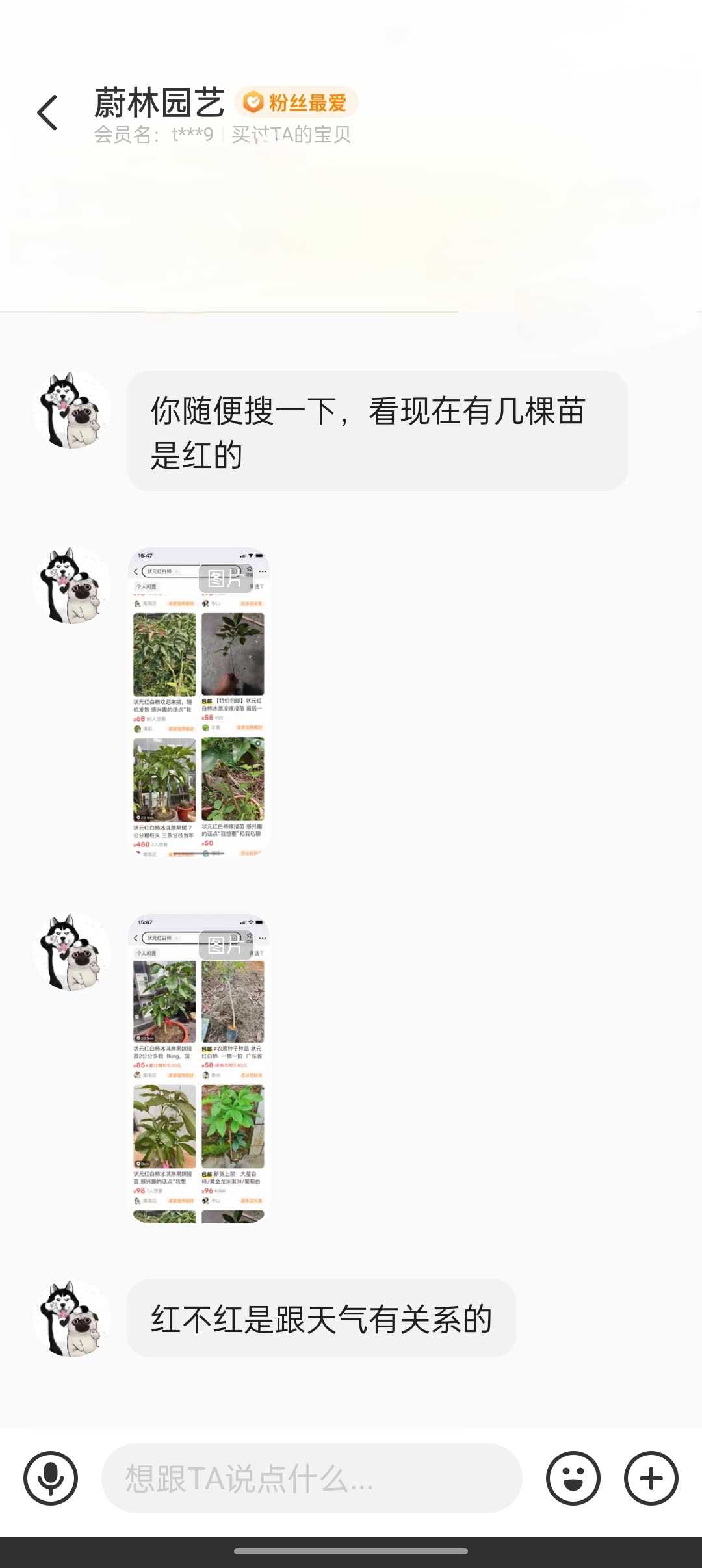
Task: Open the plus attachment menu
Action: (x=651, y=1478)
